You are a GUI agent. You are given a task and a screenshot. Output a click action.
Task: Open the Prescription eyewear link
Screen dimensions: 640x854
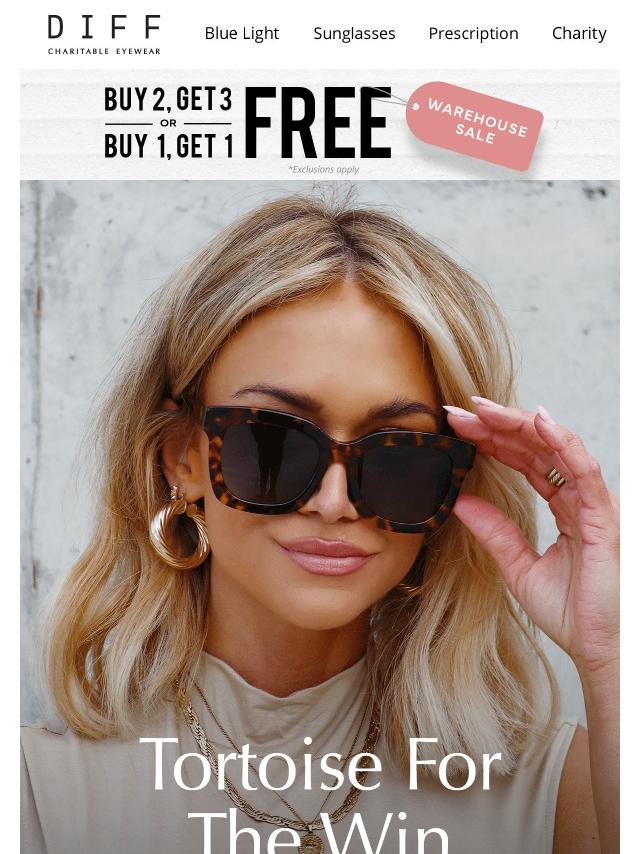(x=473, y=34)
